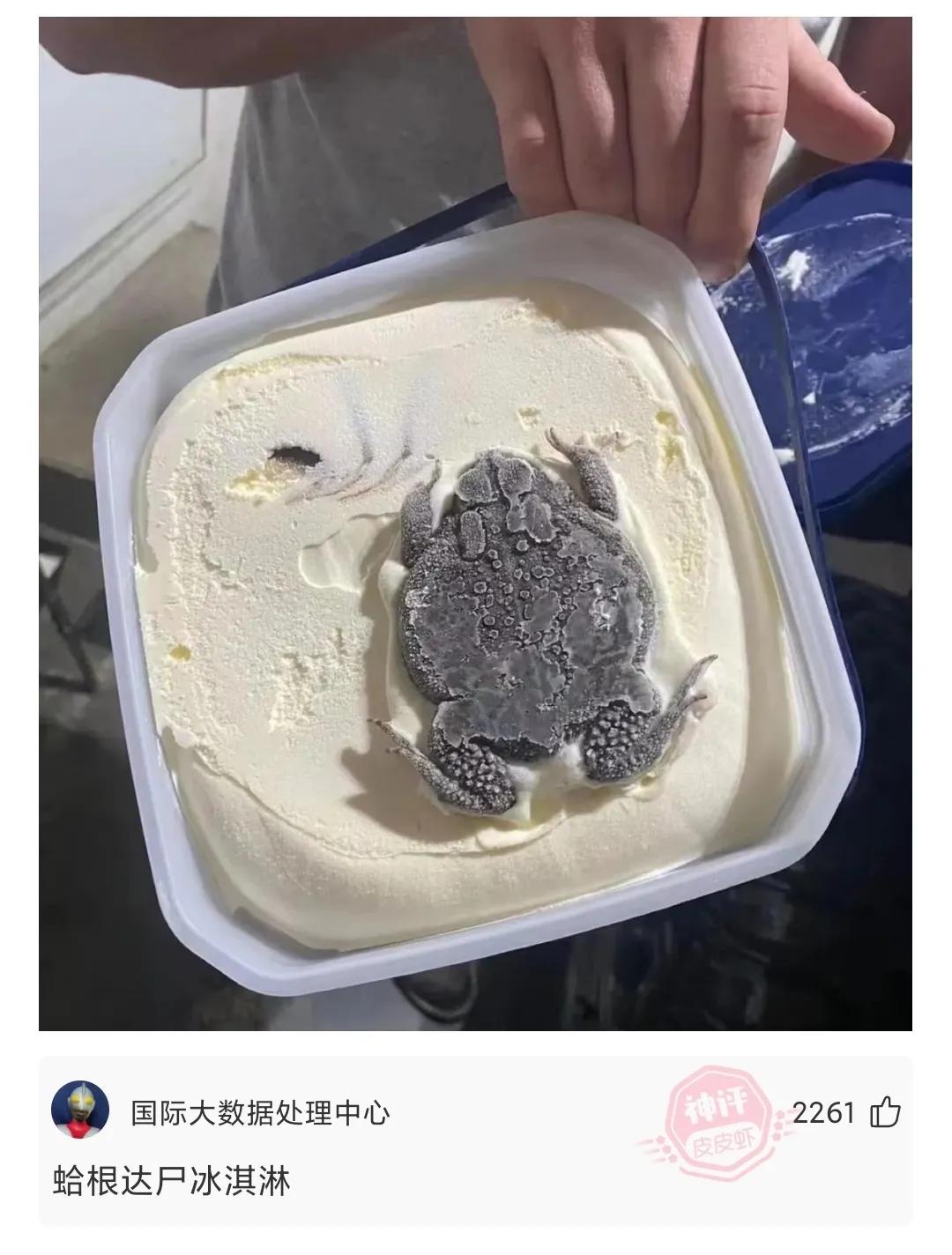Like the comment by 国际大数据处理中心
The height and width of the screenshot is (1255, 952).
(x=885, y=1112)
